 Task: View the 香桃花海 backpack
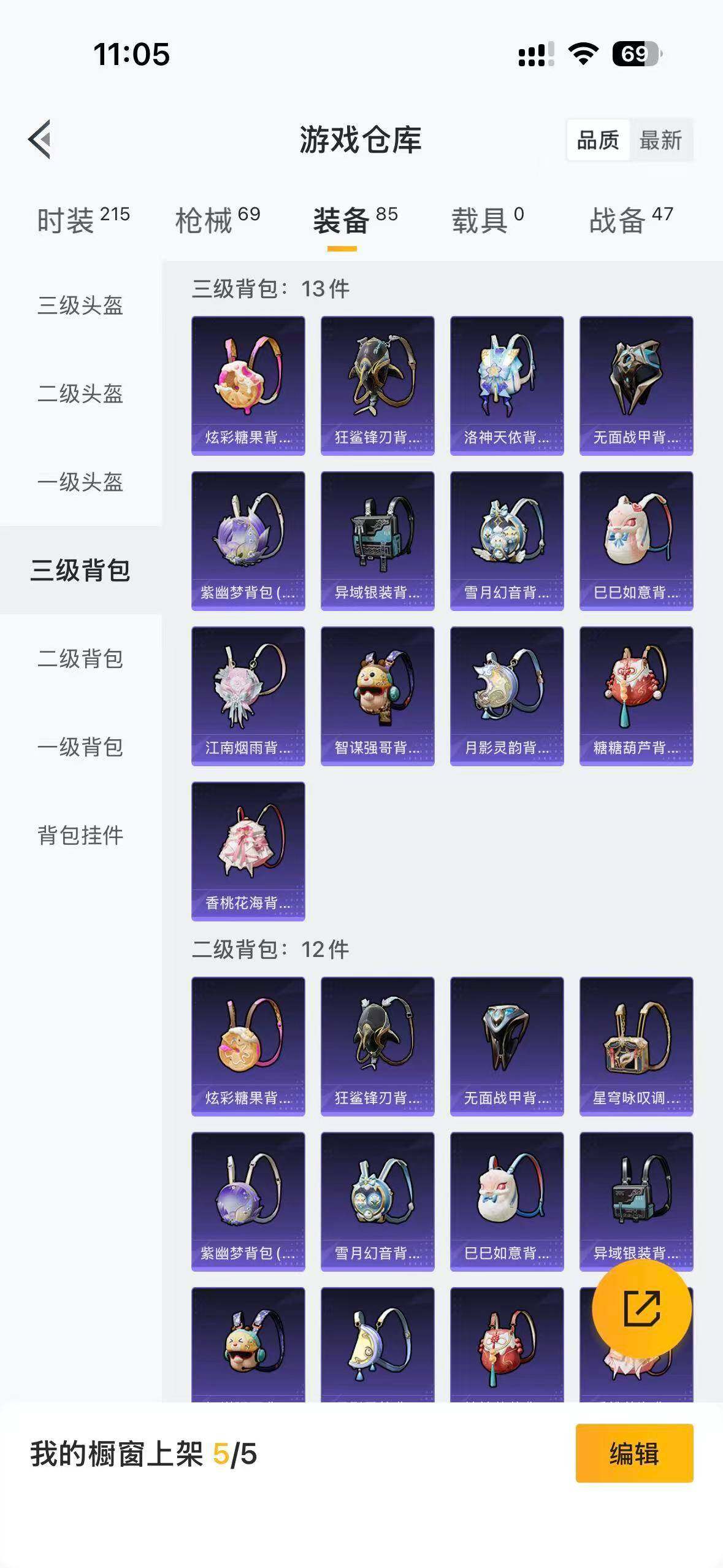[248, 851]
